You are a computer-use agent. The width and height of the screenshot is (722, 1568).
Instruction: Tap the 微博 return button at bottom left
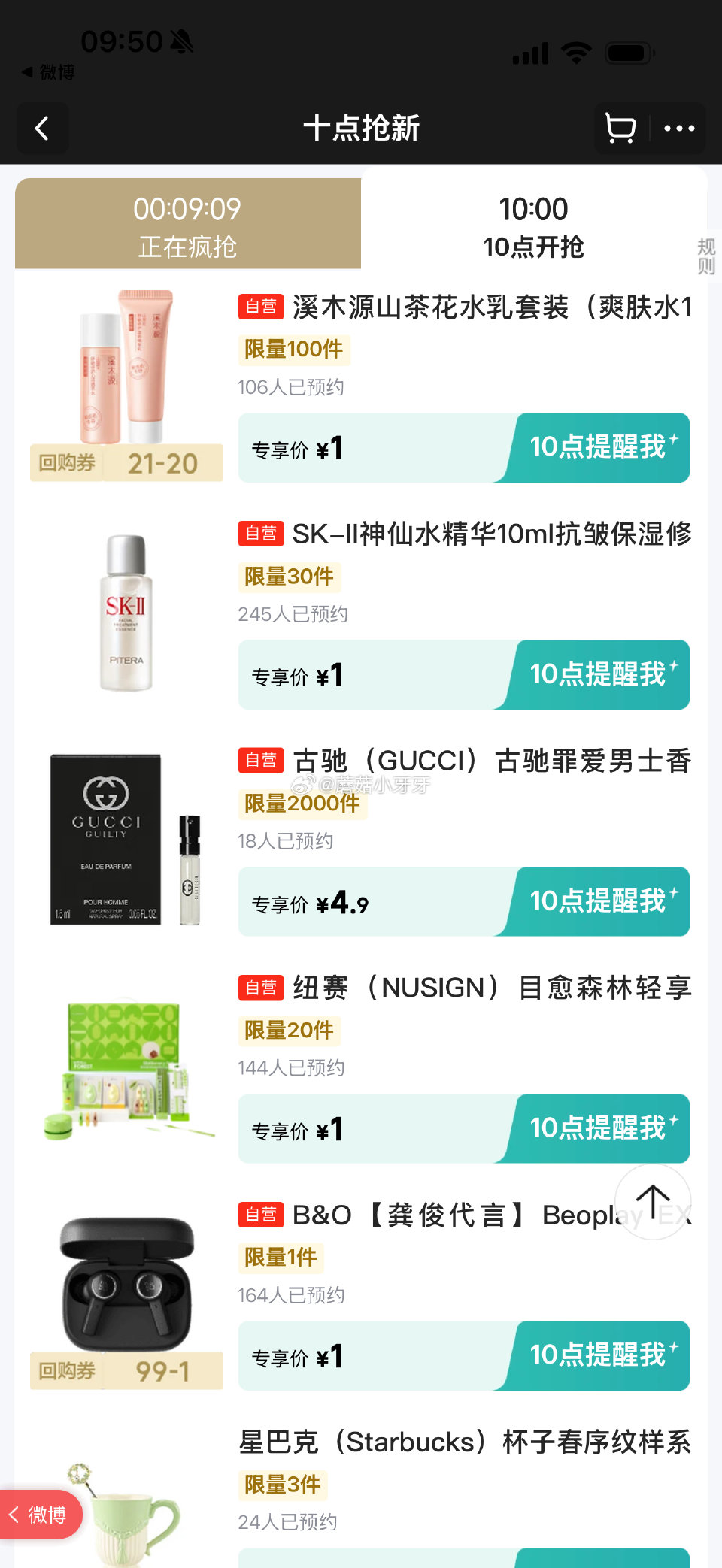[41, 1515]
